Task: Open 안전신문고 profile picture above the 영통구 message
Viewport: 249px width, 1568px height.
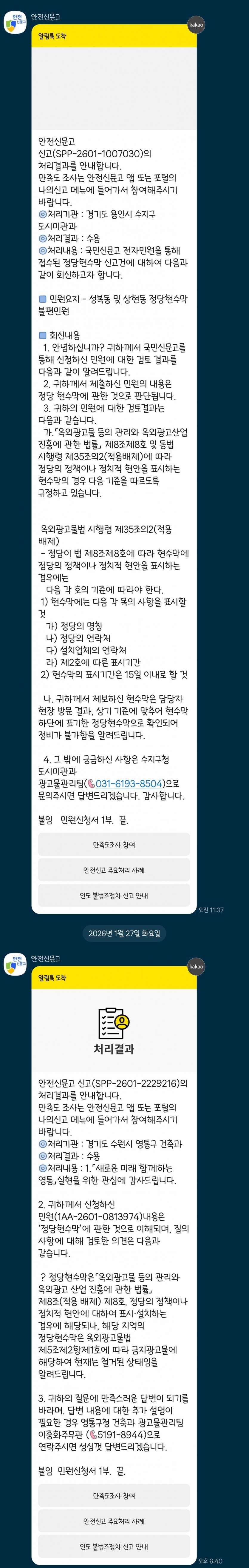Action: coord(15,964)
